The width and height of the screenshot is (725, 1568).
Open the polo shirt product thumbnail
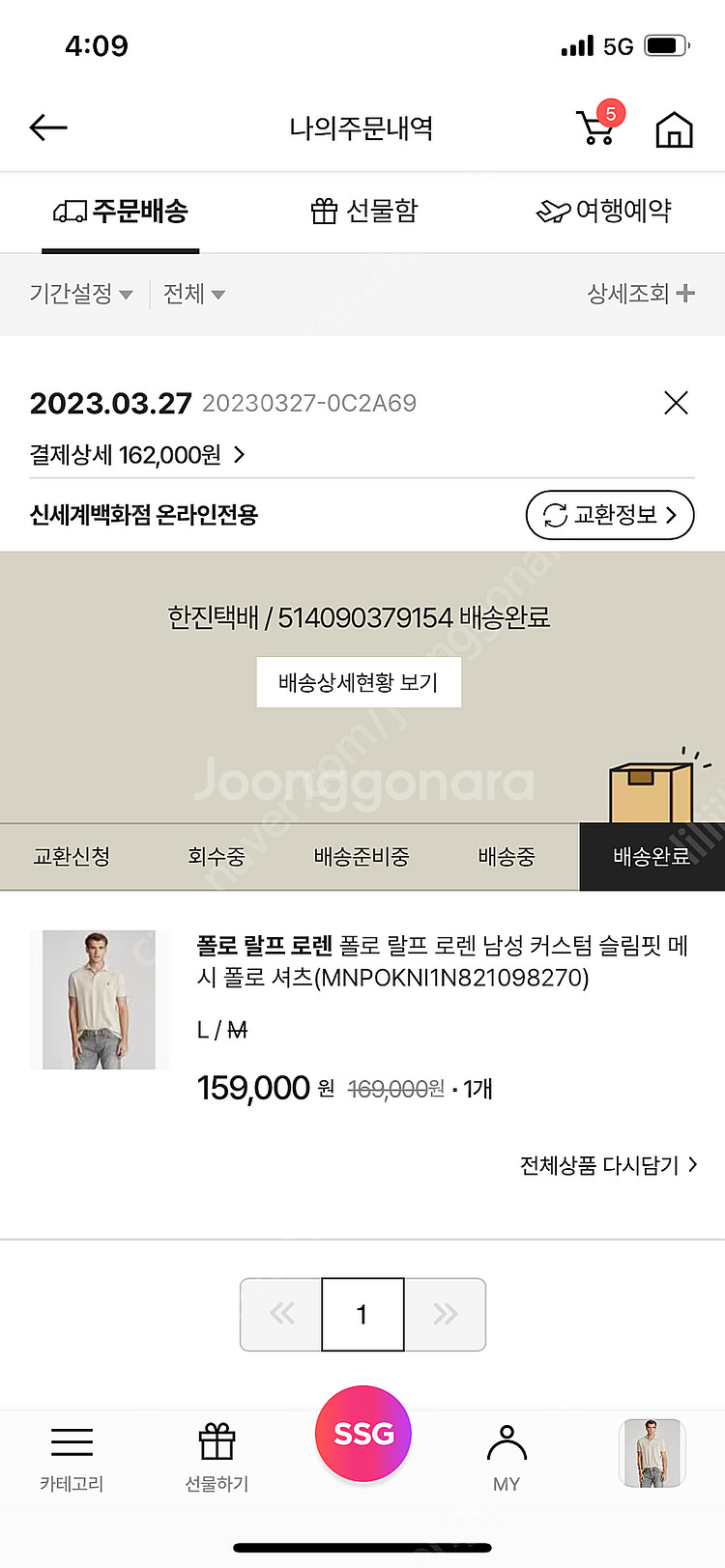pyautogui.click(x=98, y=999)
